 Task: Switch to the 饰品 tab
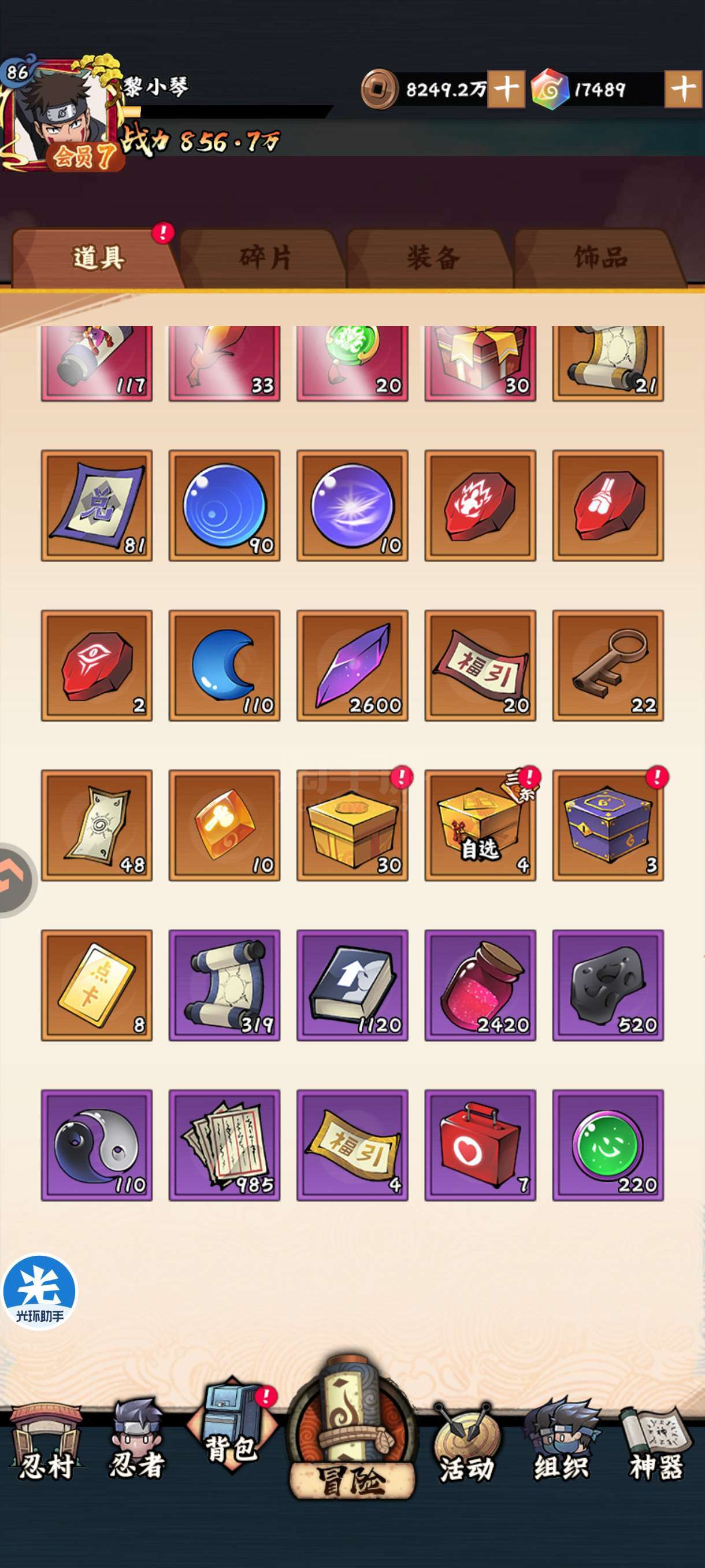click(x=600, y=258)
